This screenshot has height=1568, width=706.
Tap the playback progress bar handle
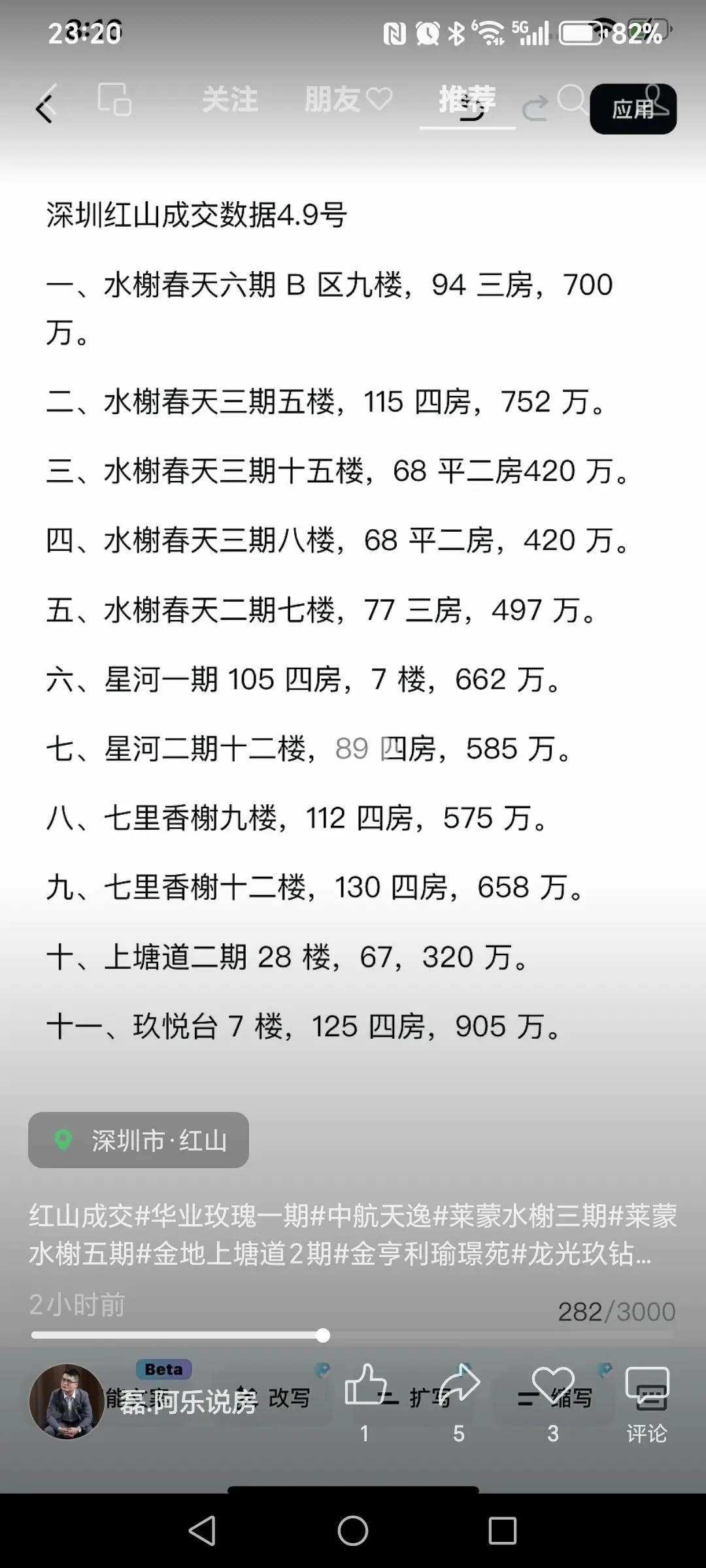pyautogui.click(x=322, y=1335)
